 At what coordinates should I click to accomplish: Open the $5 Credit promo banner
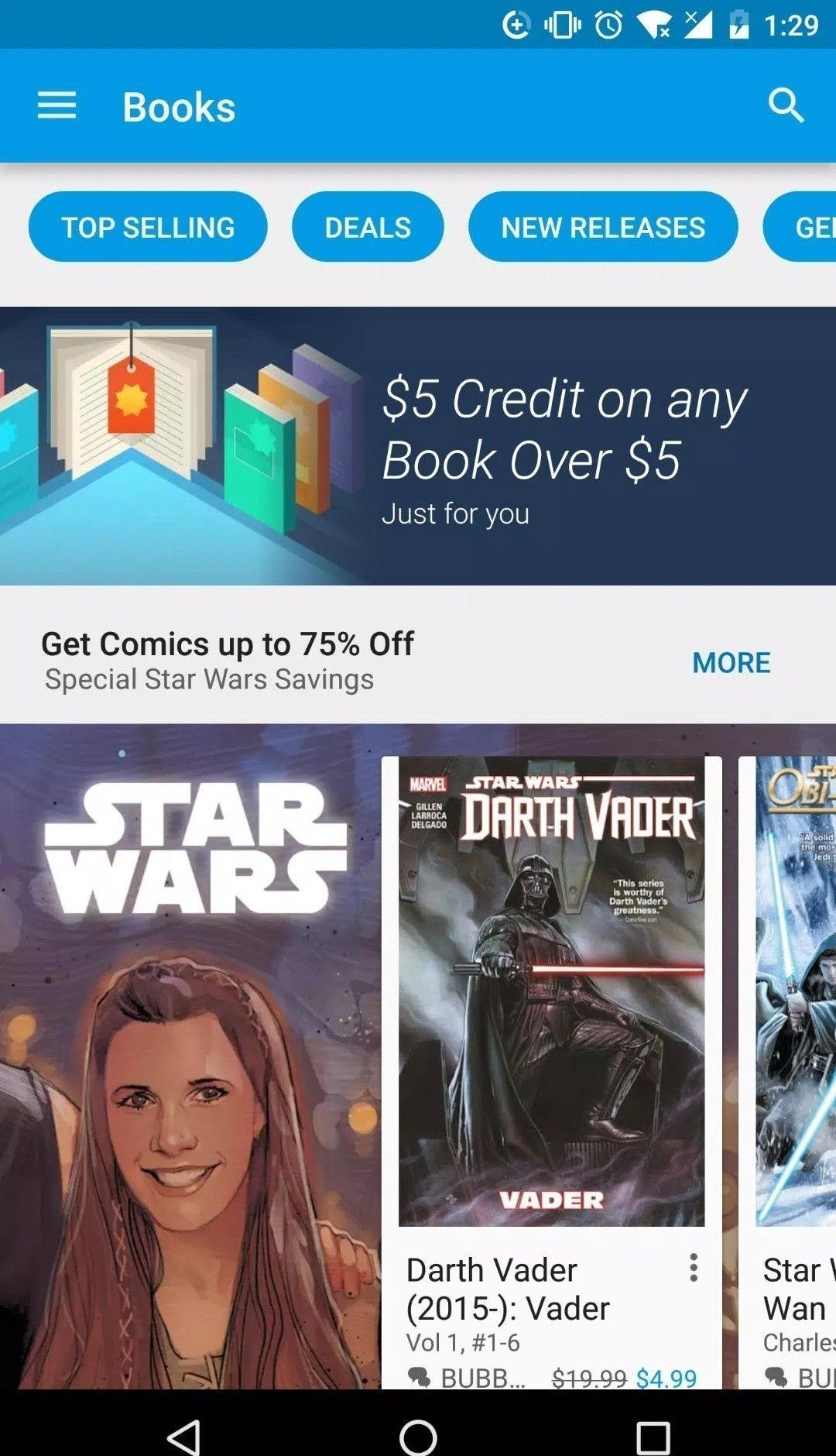pyautogui.click(x=418, y=445)
